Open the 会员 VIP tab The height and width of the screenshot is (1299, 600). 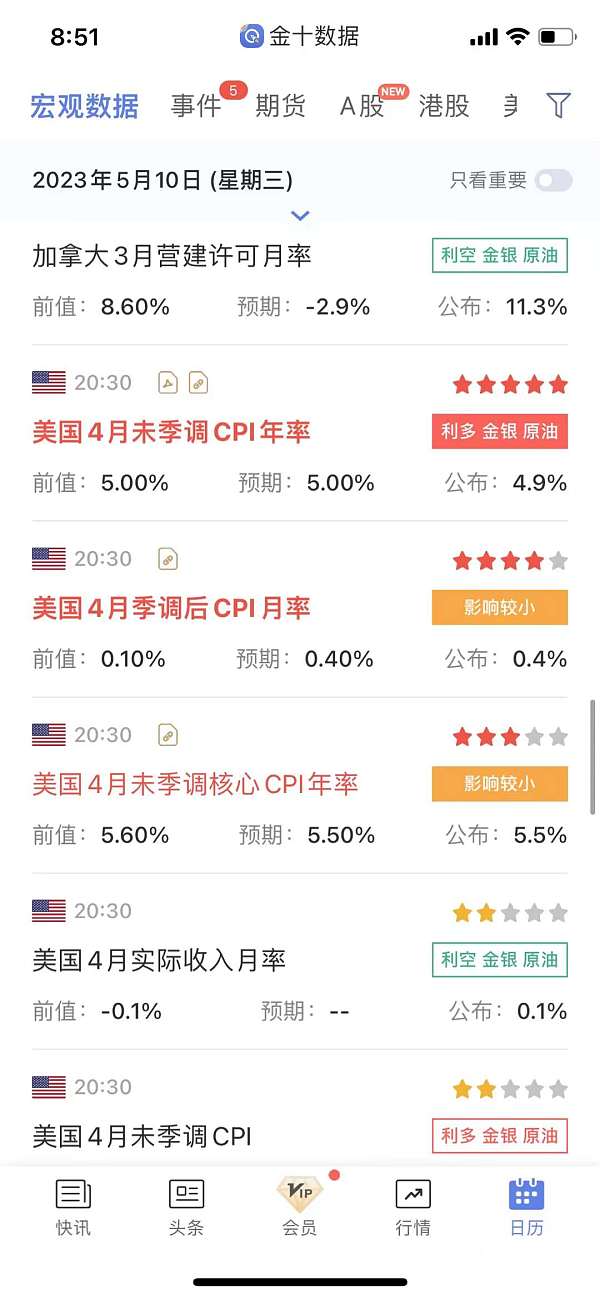click(300, 1206)
